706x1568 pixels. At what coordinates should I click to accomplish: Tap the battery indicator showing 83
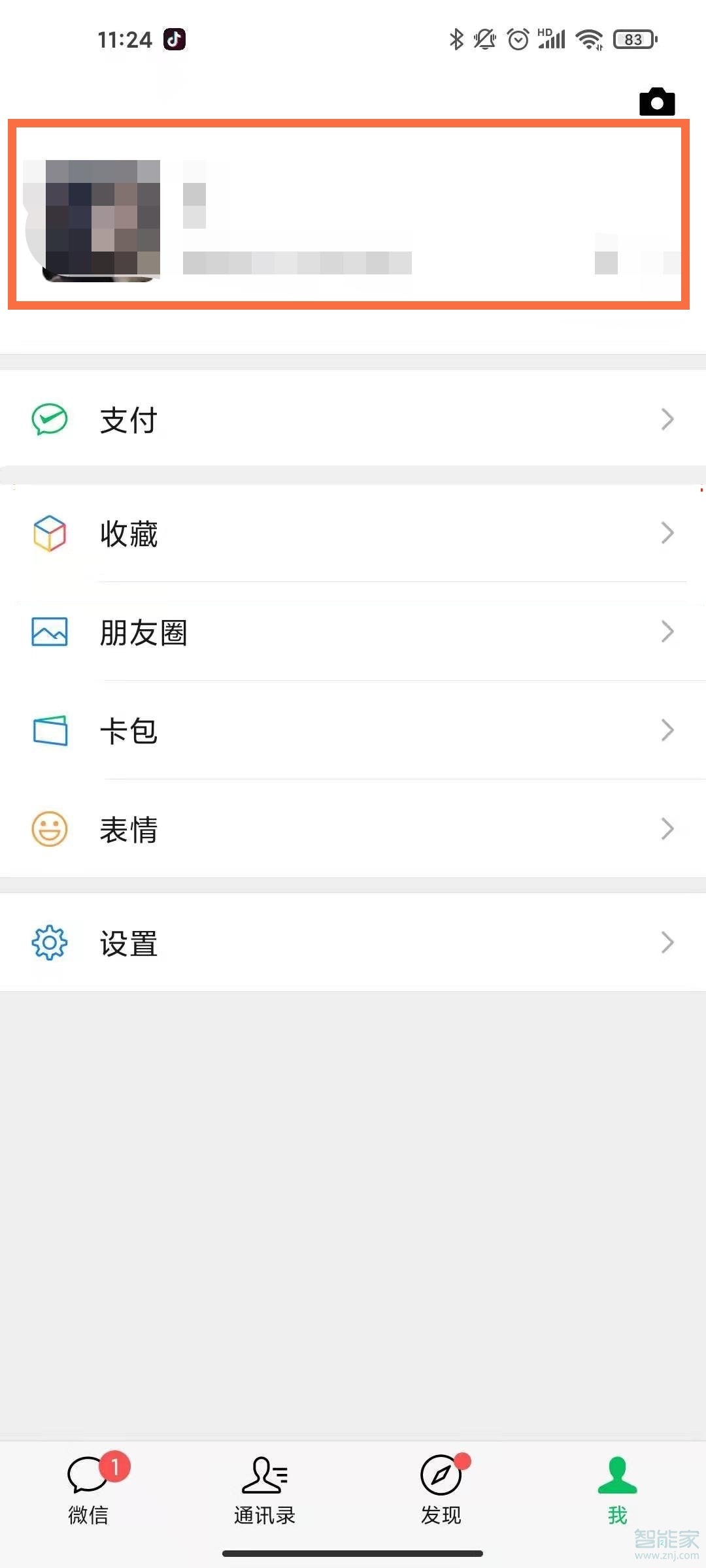[632, 39]
